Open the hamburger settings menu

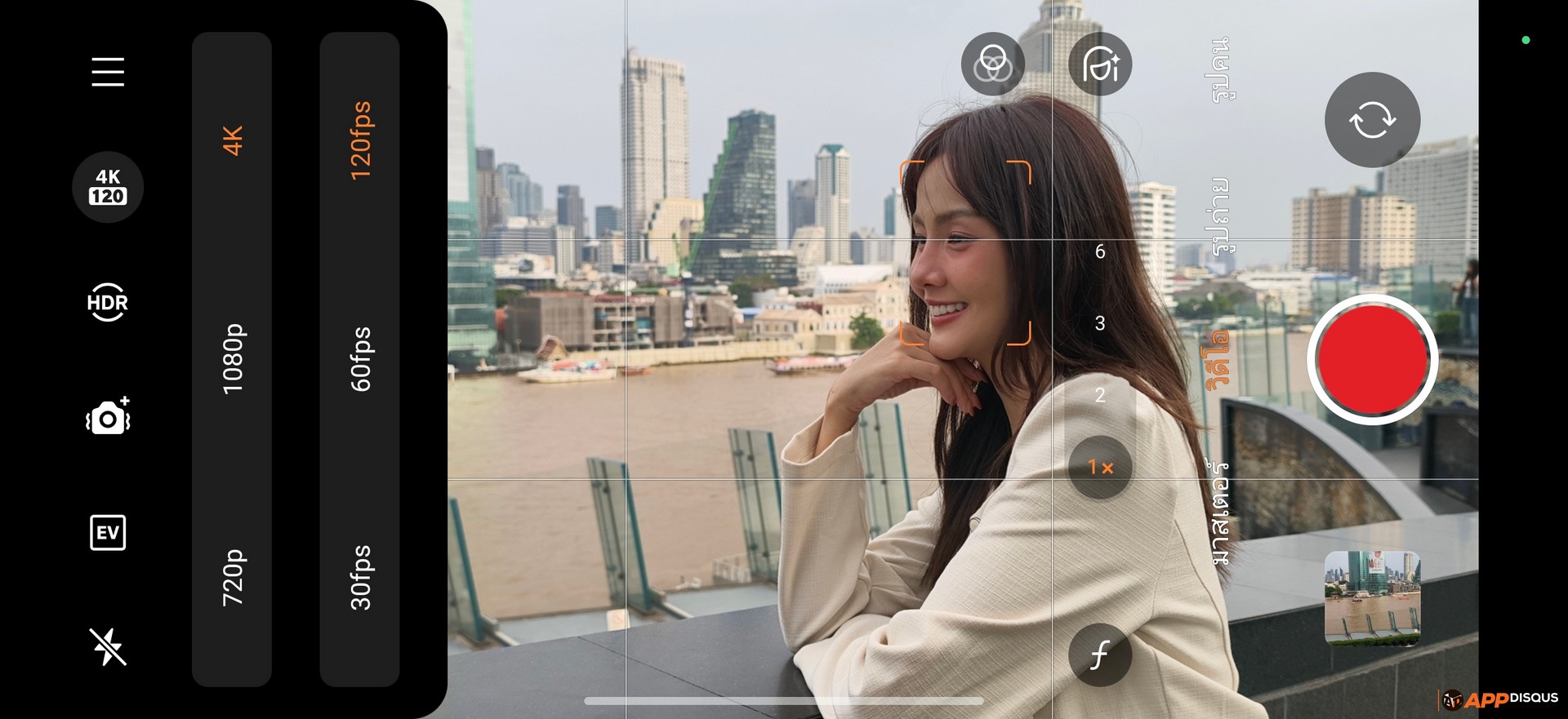click(108, 72)
